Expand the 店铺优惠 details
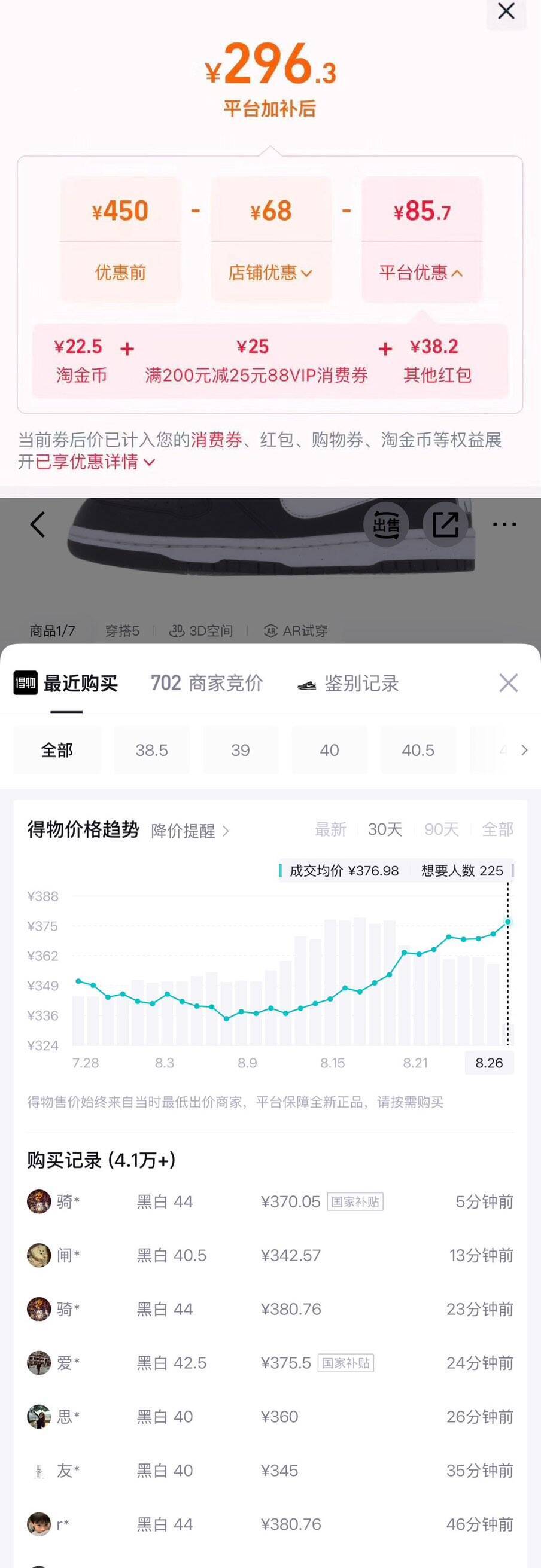This screenshot has height=1568, width=541. pyautogui.click(x=270, y=273)
